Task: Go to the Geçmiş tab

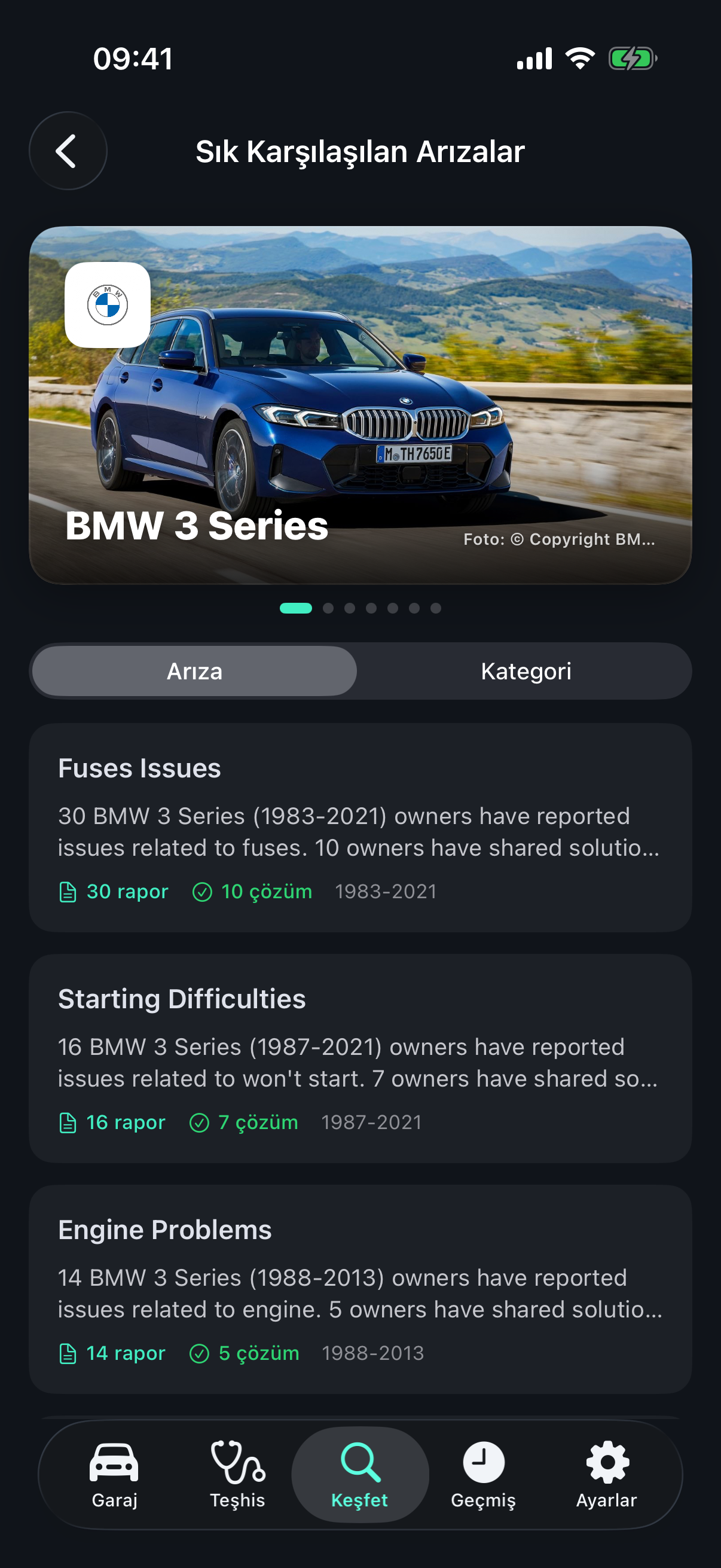Action: [x=483, y=1475]
